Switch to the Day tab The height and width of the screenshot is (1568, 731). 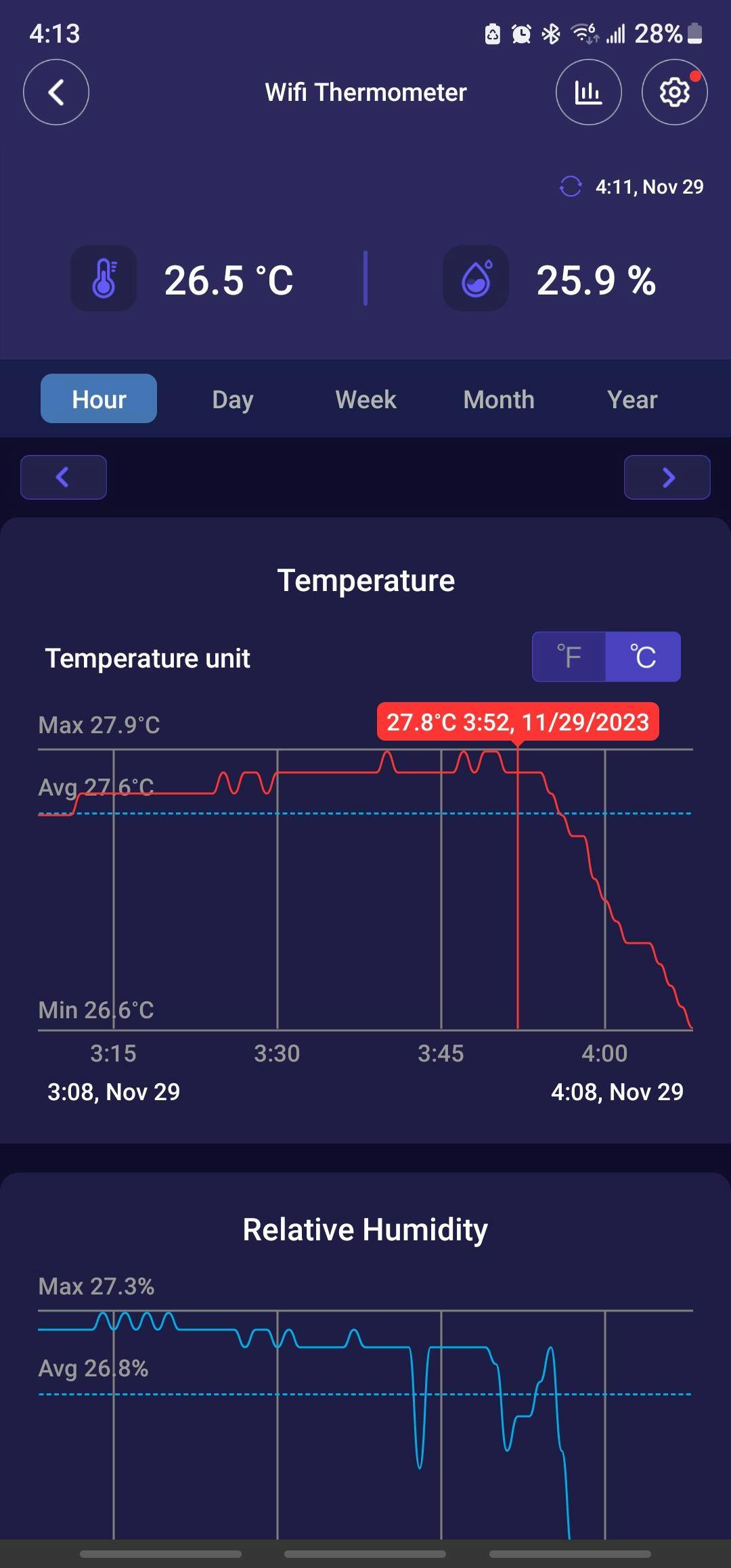(232, 399)
